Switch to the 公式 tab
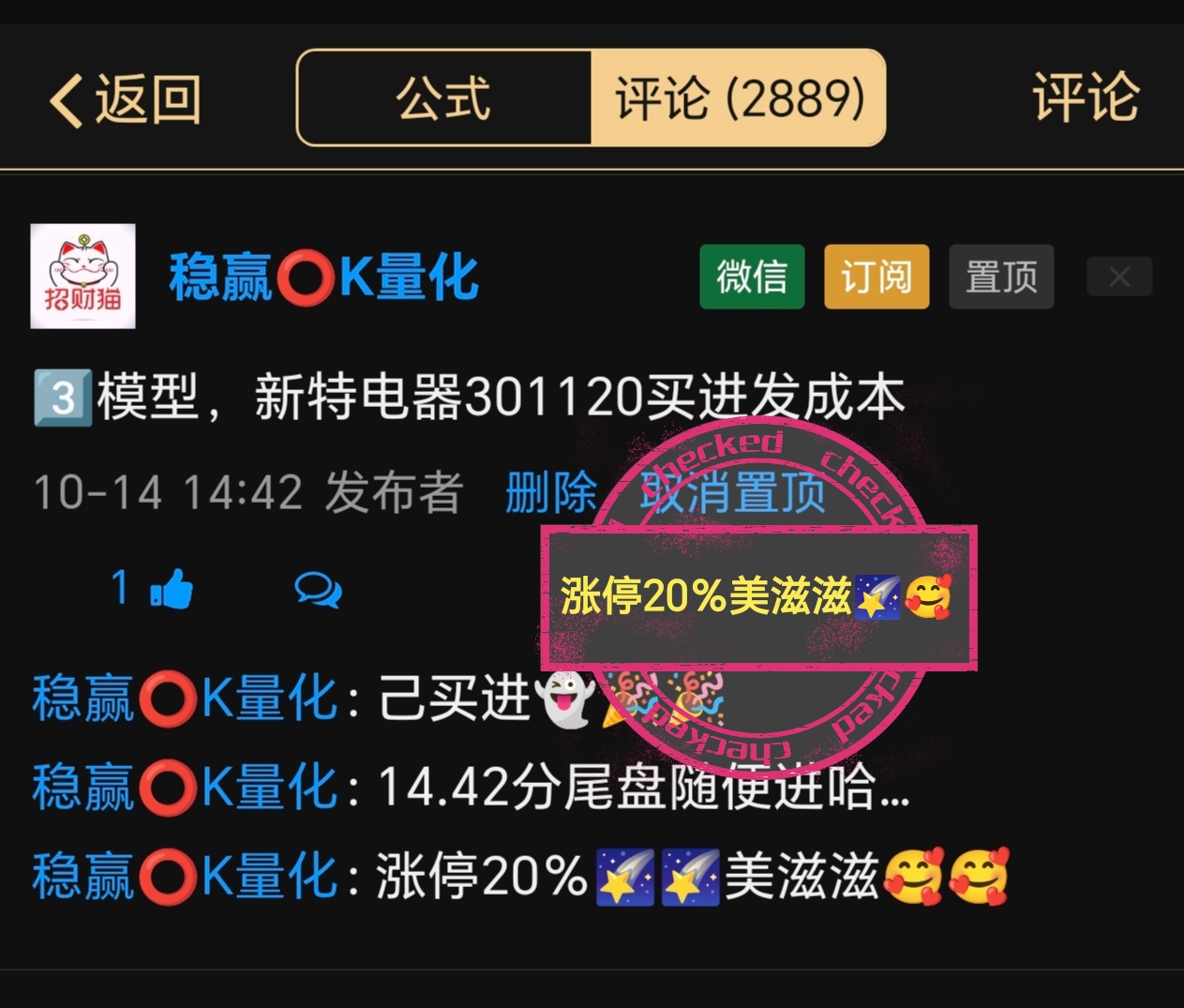The height and width of the screenshot is (1008, 1184). coord(443,98)
